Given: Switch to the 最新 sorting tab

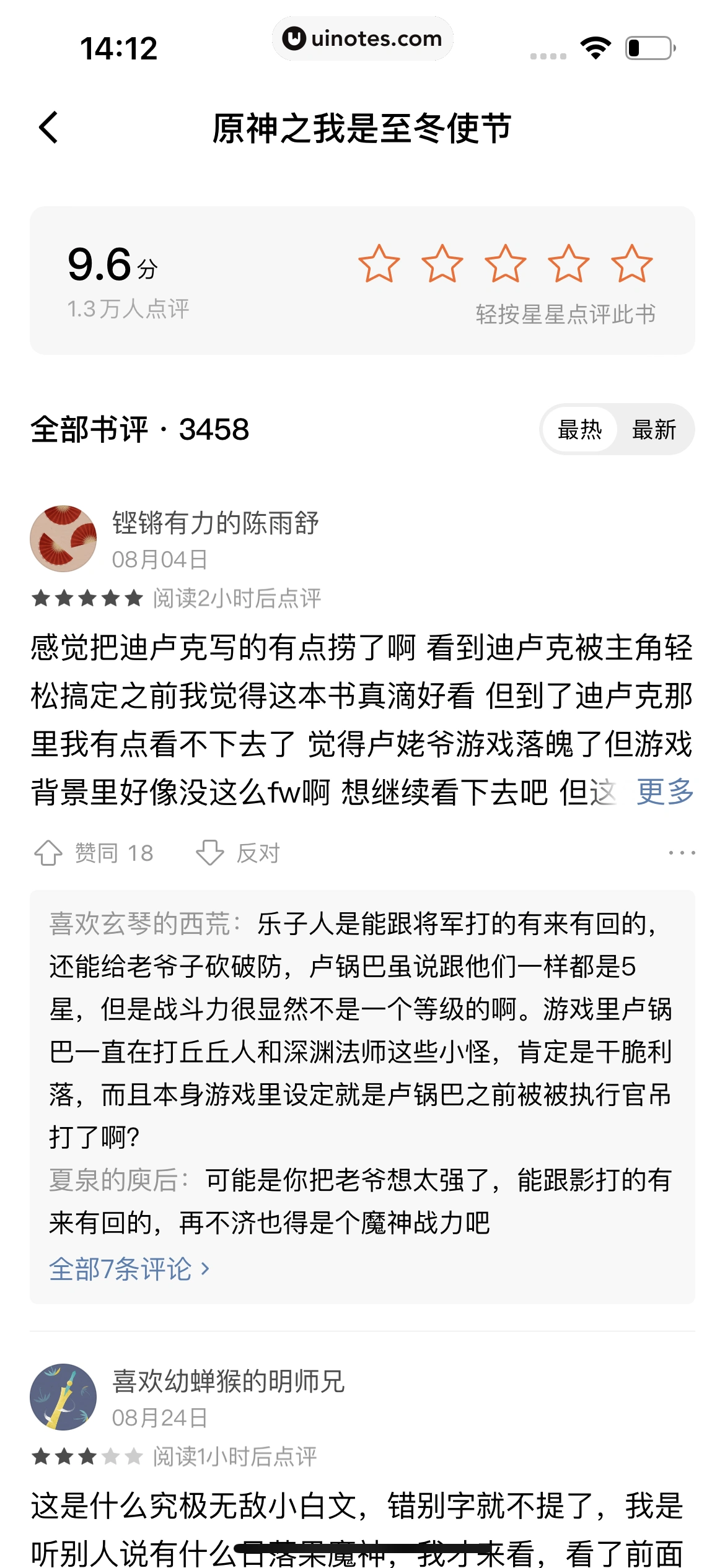Looking at the screenshot, I should click(654, 430).
